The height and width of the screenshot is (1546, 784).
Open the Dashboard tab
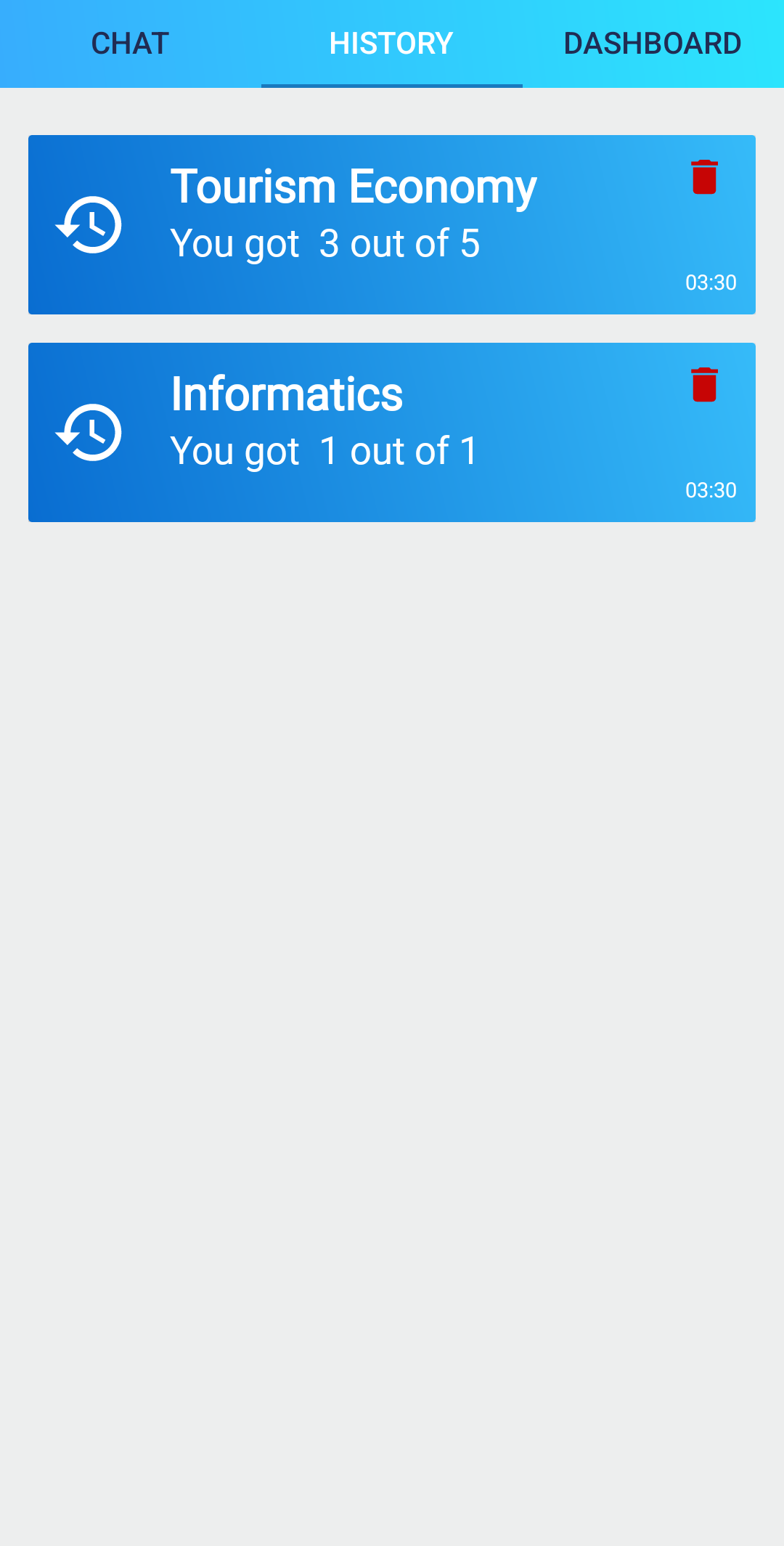point(653,44)
